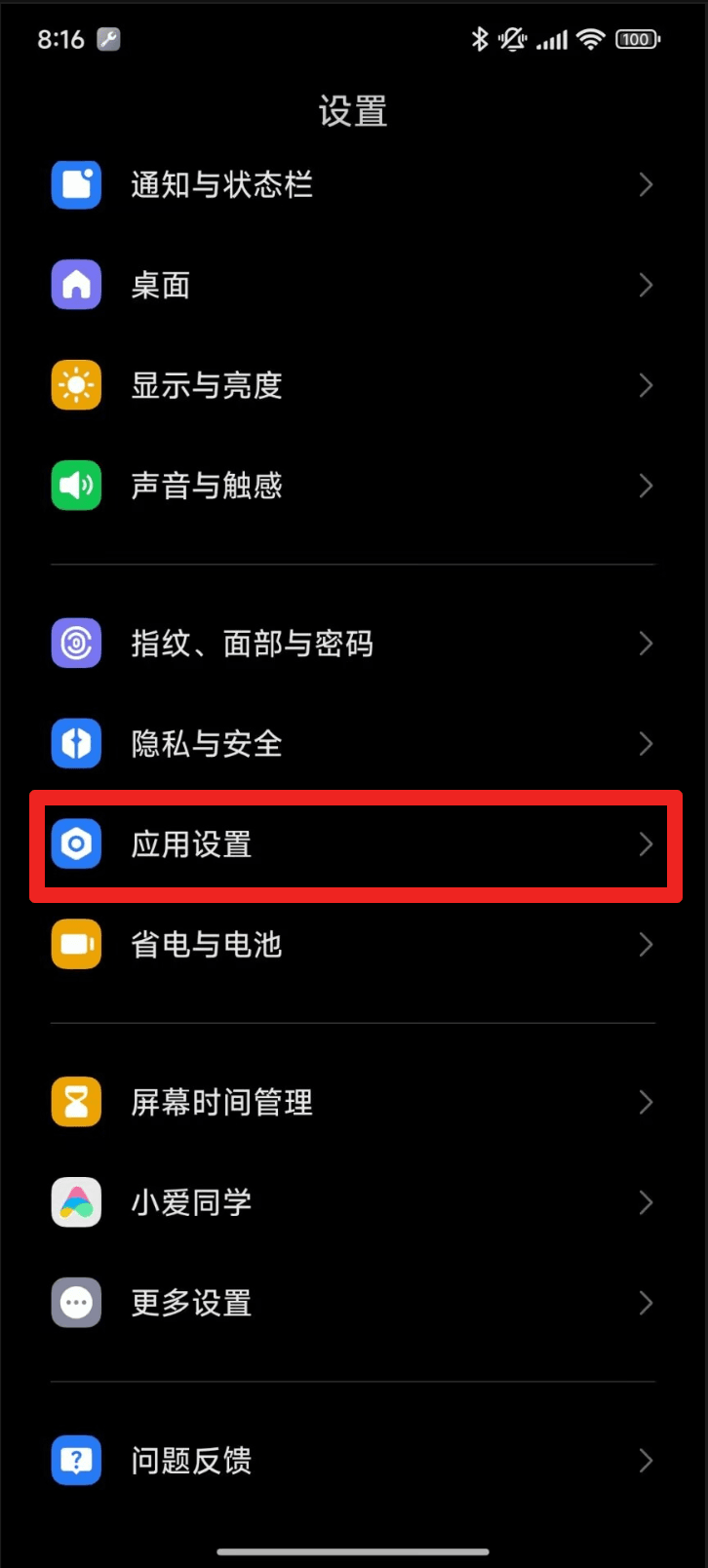708x1568 pixels.
Task: Open 小爱同学 assistant settings
Action: [x=351, y=1203]
